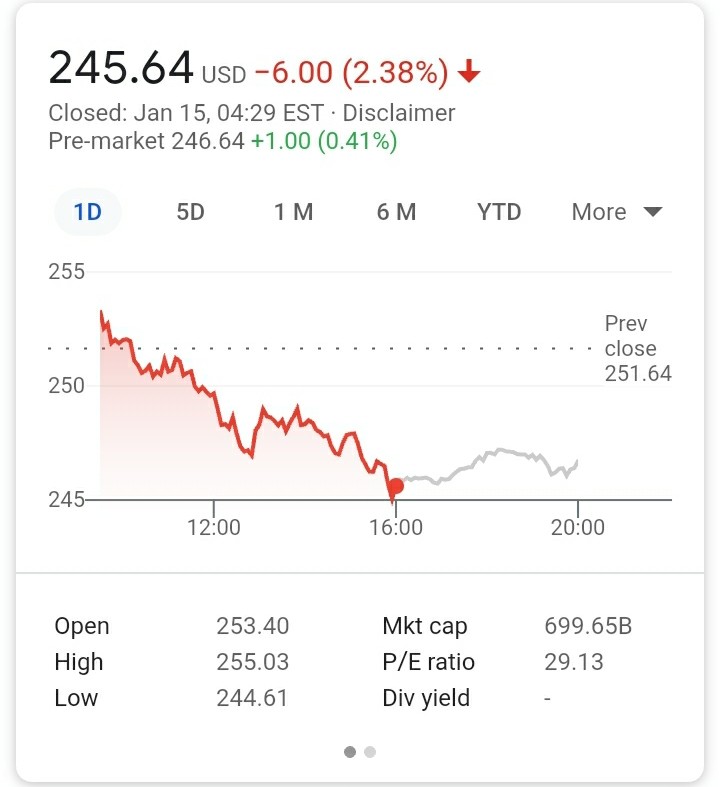The width and height of the screenshot is (720, 787).
Task: Show the 1 M price chart
Action: pos(294,212)
